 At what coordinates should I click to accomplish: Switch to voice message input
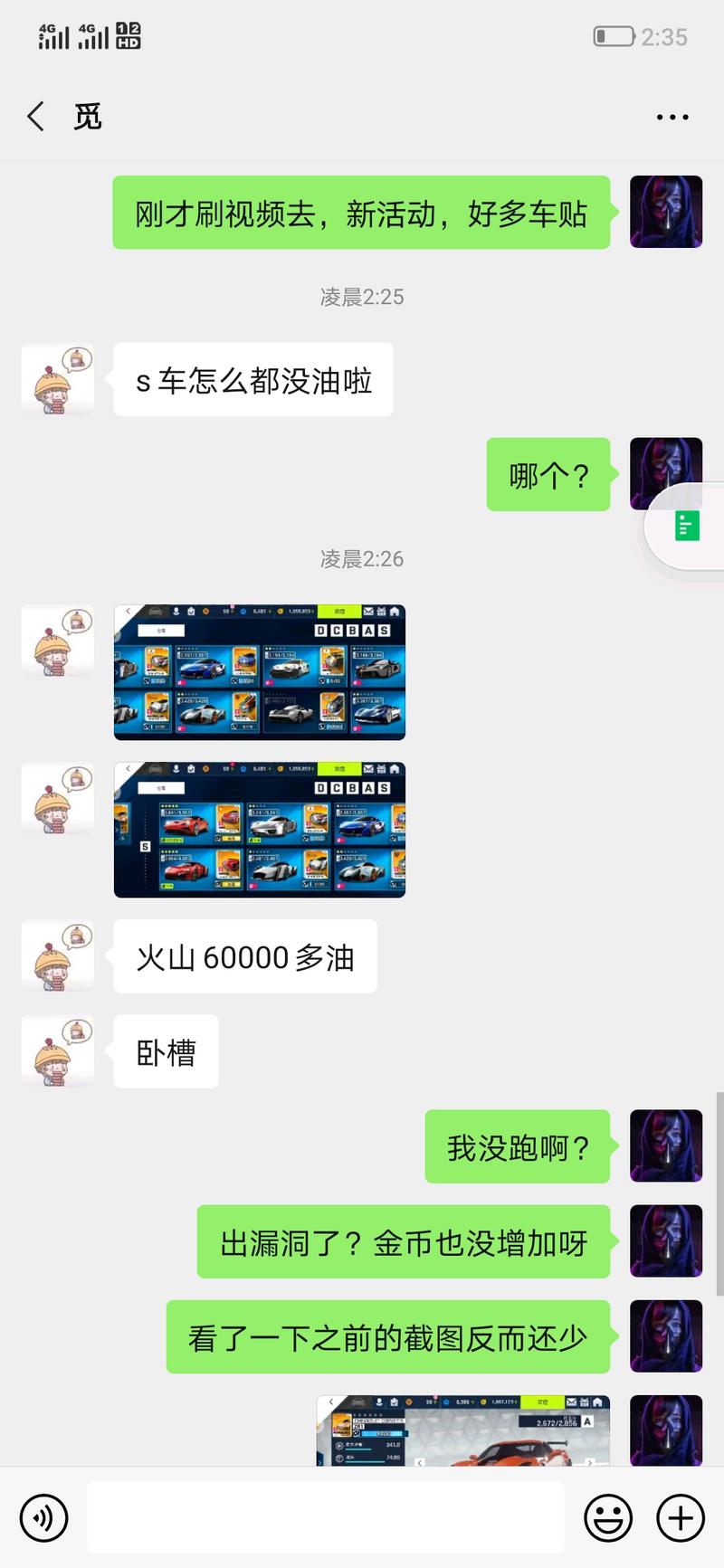44,1517
